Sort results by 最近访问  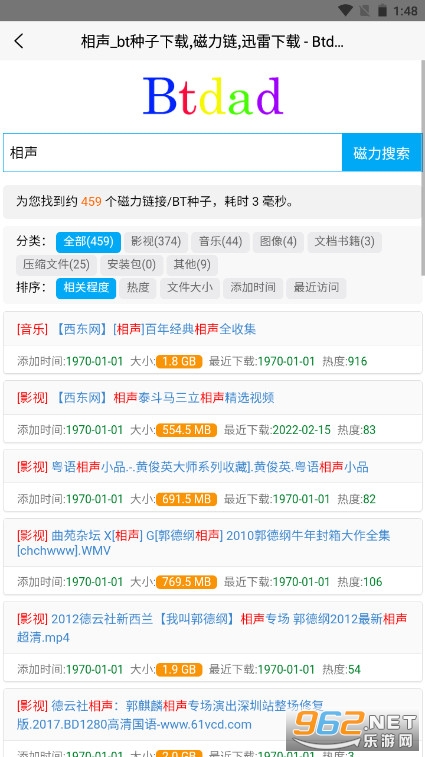(316, 288)
